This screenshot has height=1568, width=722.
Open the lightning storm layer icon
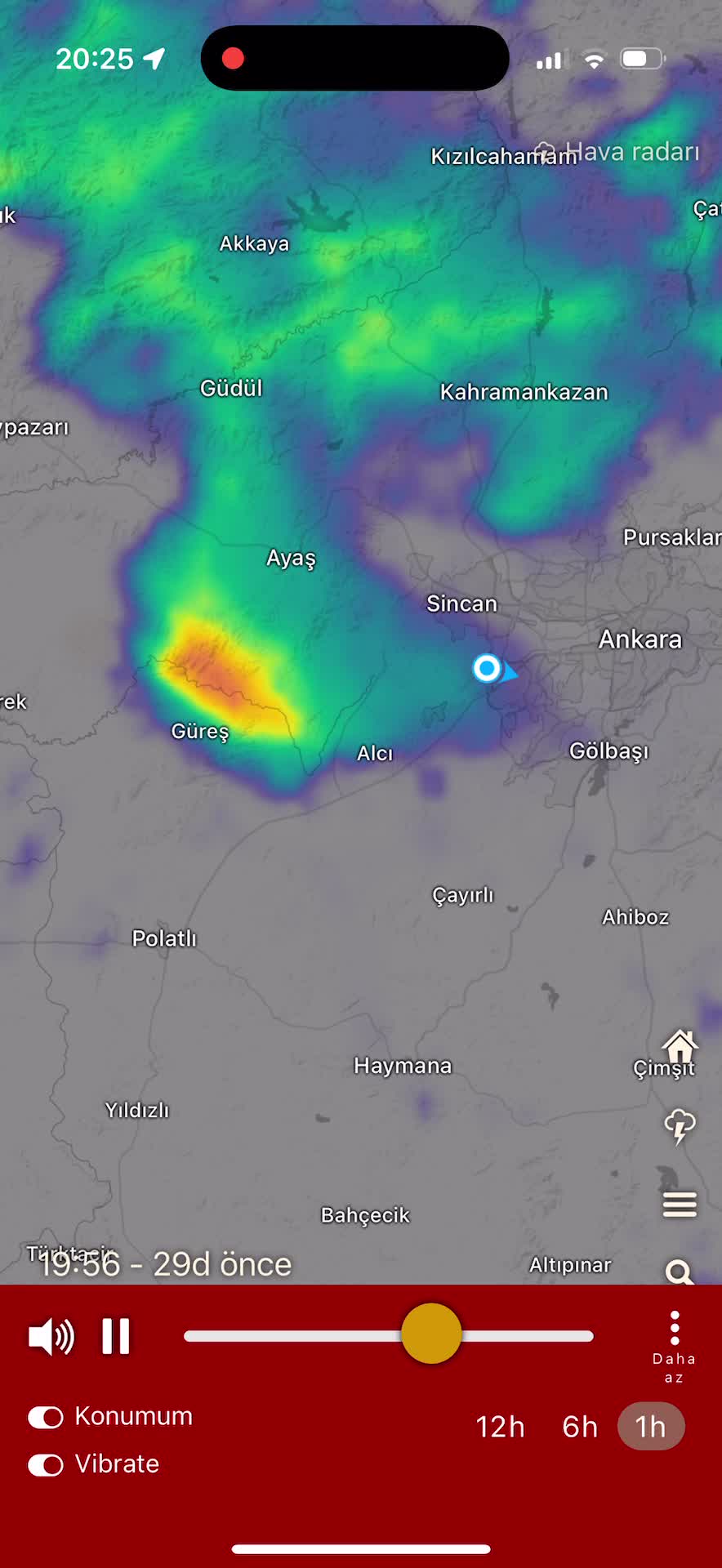(680, 1127)
